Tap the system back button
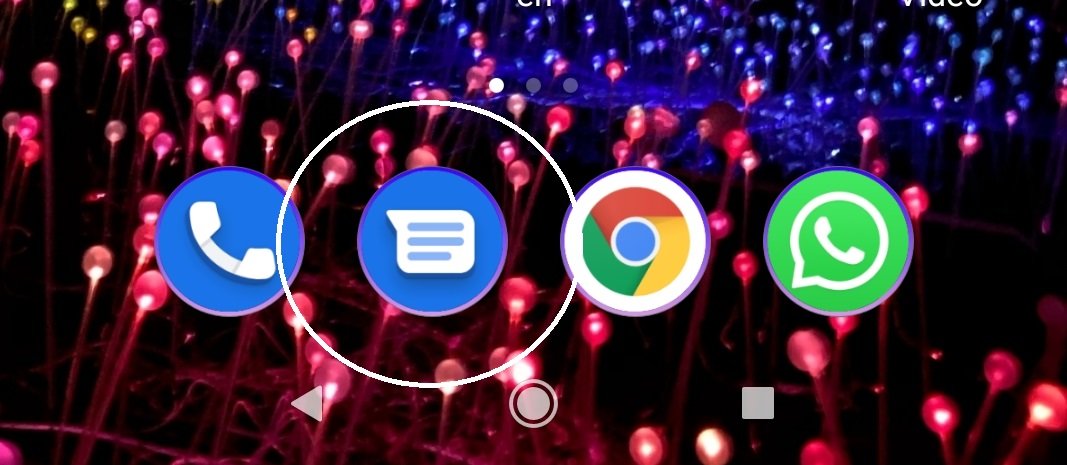 click(307, 404)
